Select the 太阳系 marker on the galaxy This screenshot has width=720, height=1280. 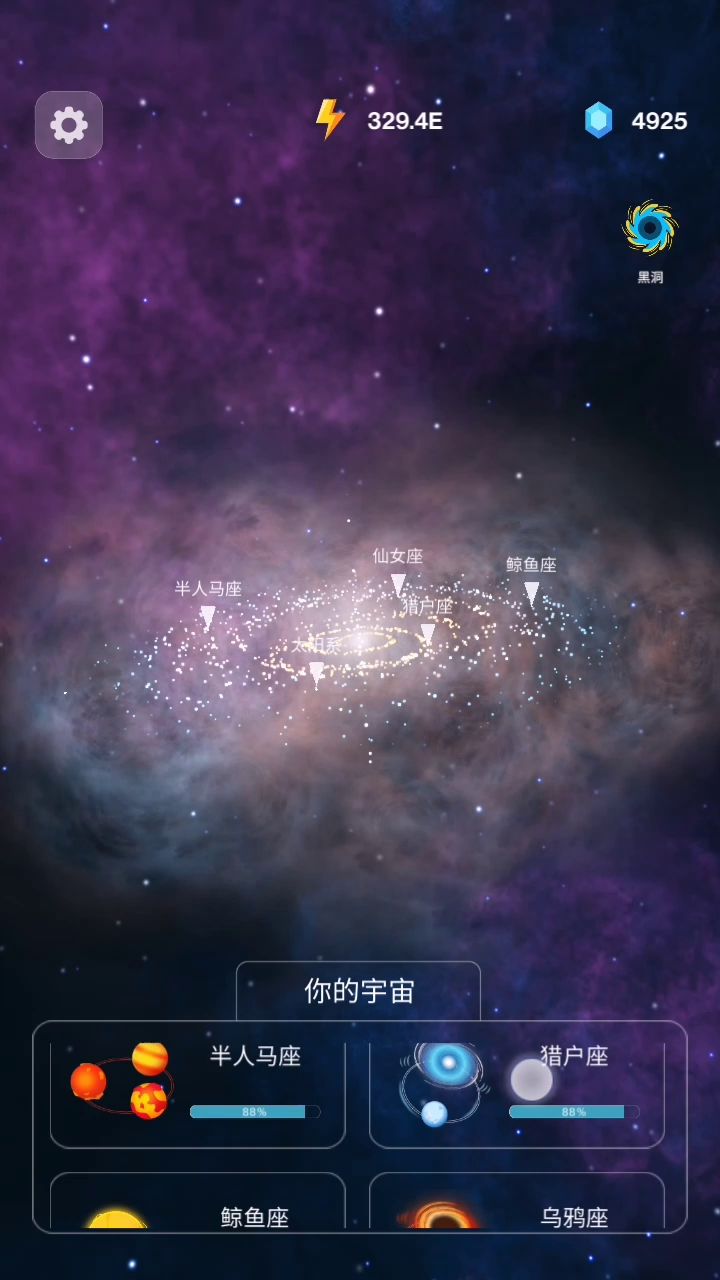(x=316, y=672)
